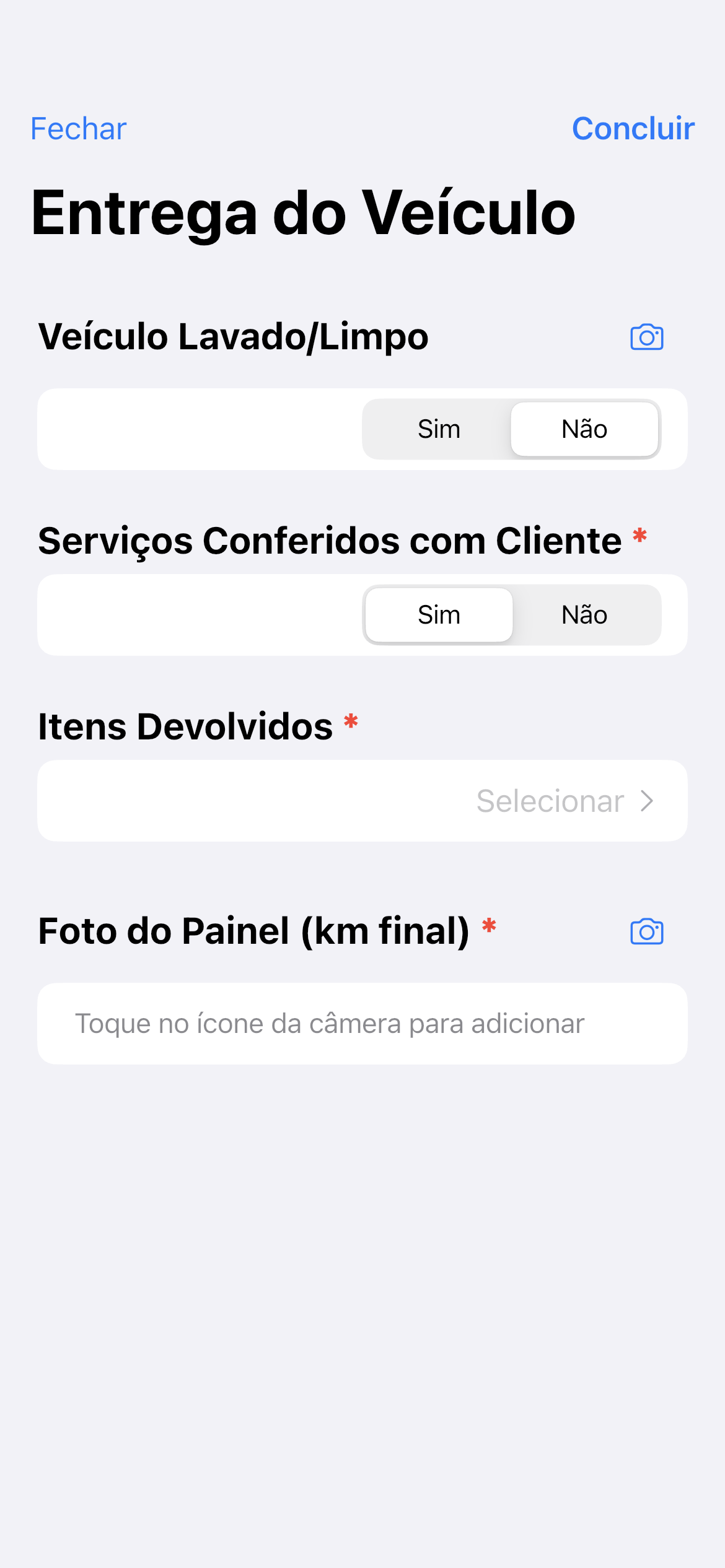Tap the Foto do Painel photo field
The width and height of the screenshot is (725, 1568).
[362, 1023]
